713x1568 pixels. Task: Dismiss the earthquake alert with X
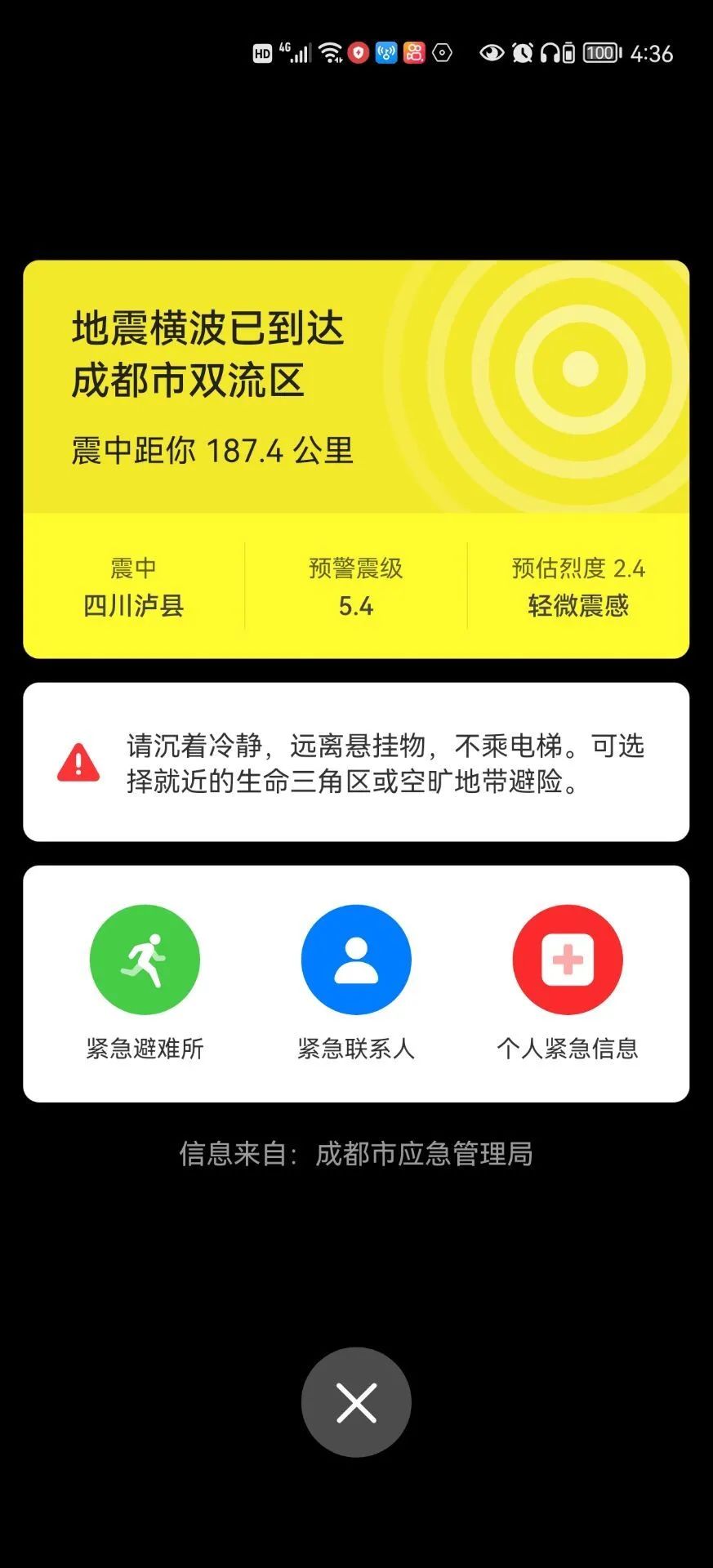pyautogui.click(x=356, y=1403)
